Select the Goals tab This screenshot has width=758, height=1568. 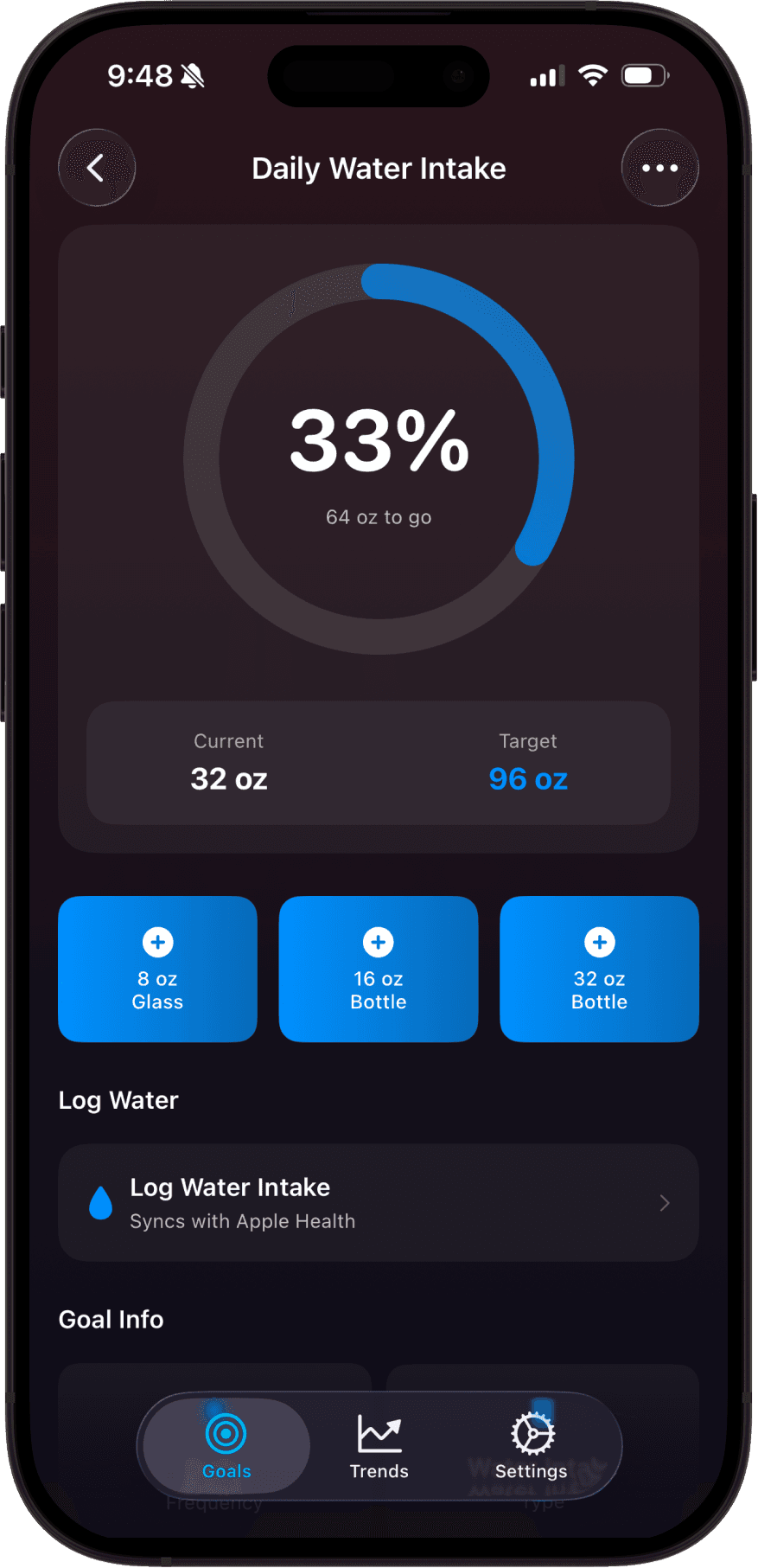pyautogui.click(x=226, y=1446)
